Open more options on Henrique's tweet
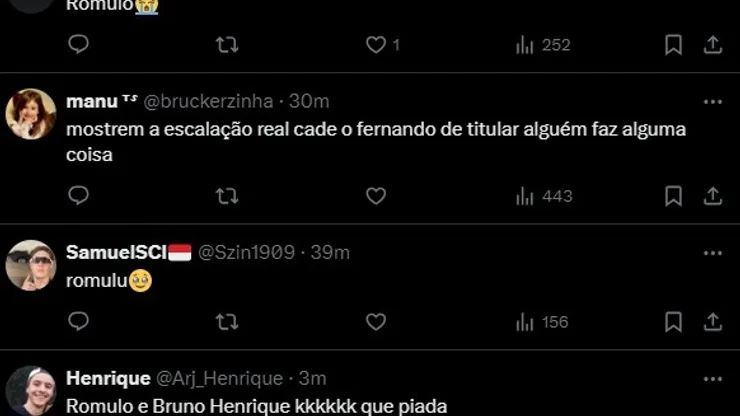 coord(712,379)
